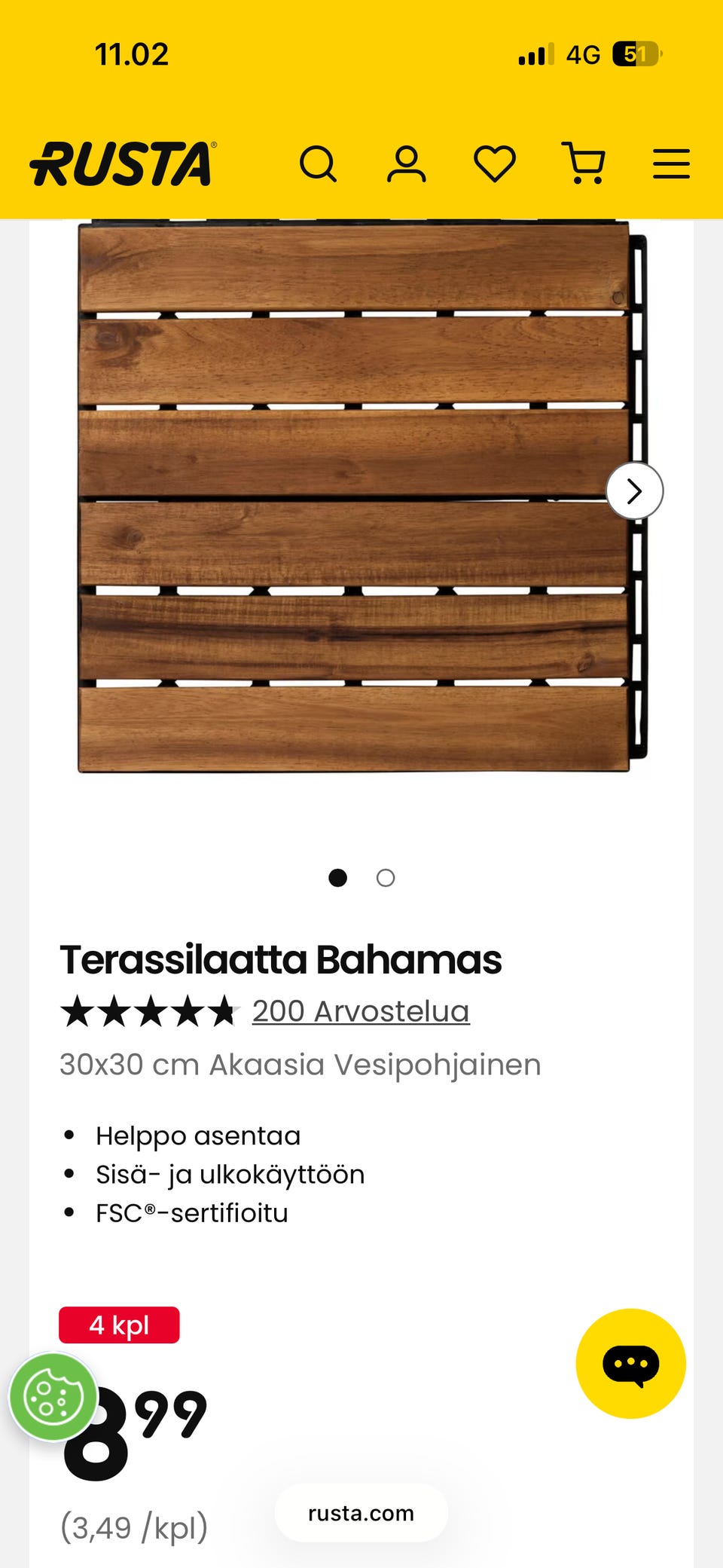This screenshot has height=1568, width=723.
Task: Enlarge the Terassilaatta Bahamas product image
Action: (x=352, y=497)
